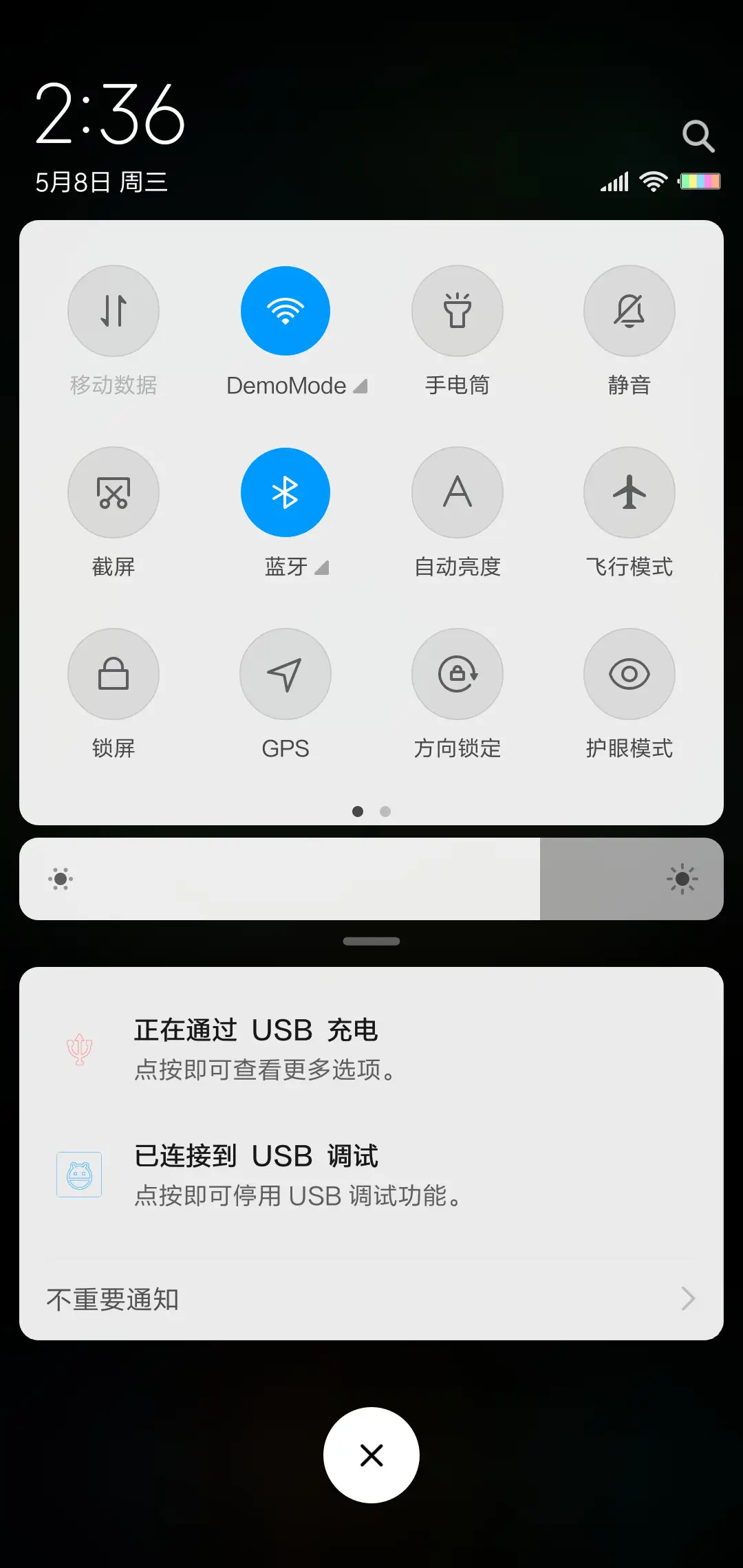
Task: Turn on the flashlight (手电筒)
Action: point(457,311)
